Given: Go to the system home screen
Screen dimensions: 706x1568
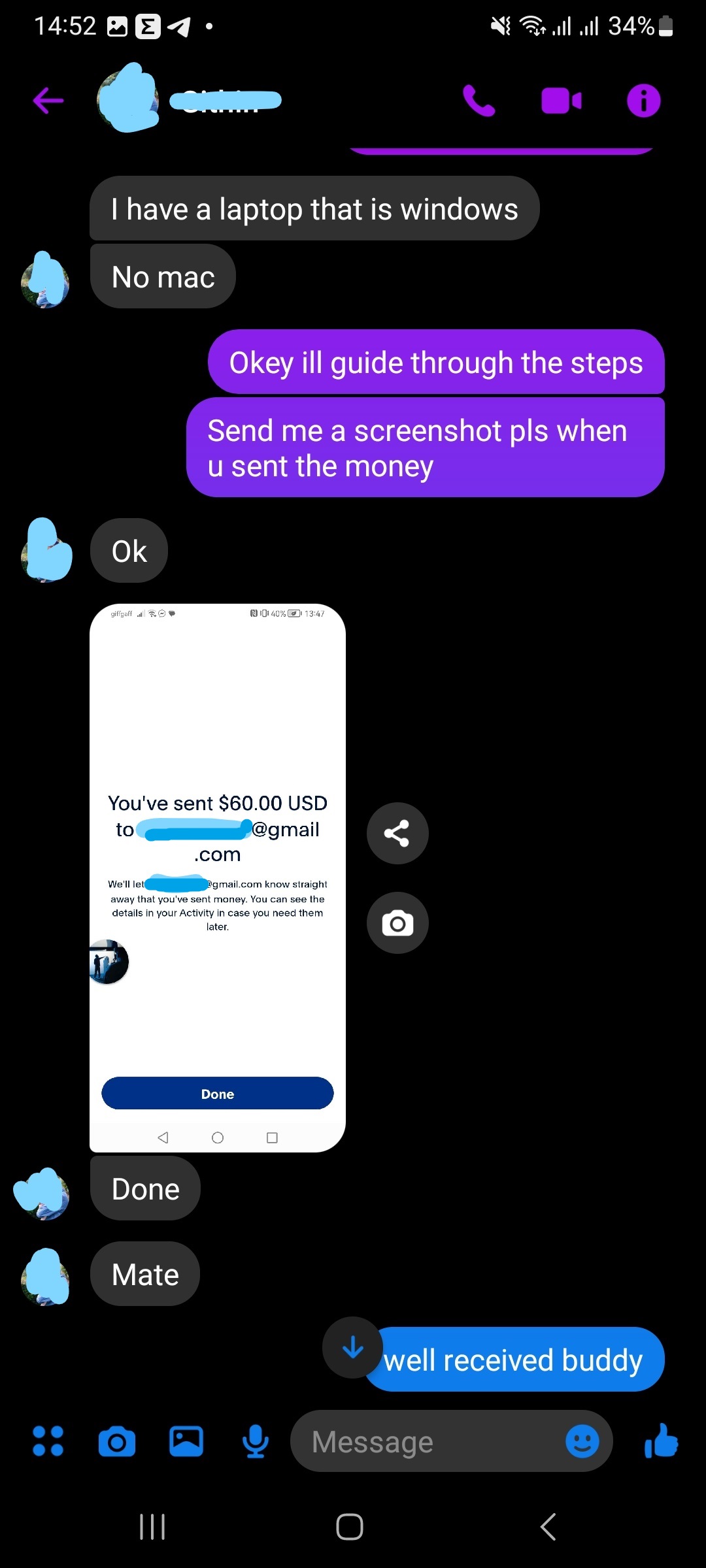Looking at the screenshot, I should (x=350, y=1527).
